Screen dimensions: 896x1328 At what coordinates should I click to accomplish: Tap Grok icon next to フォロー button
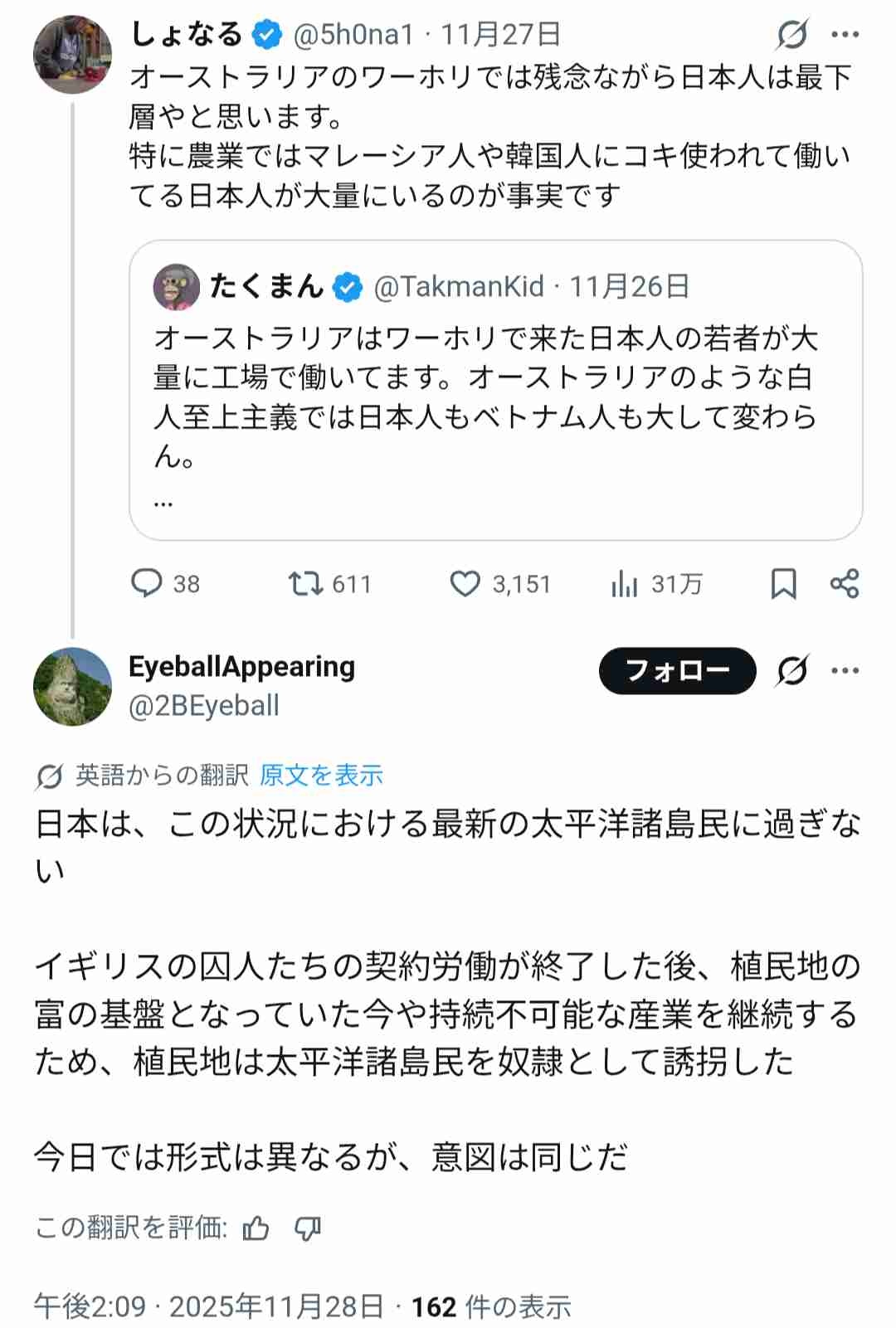click(792, 670)
